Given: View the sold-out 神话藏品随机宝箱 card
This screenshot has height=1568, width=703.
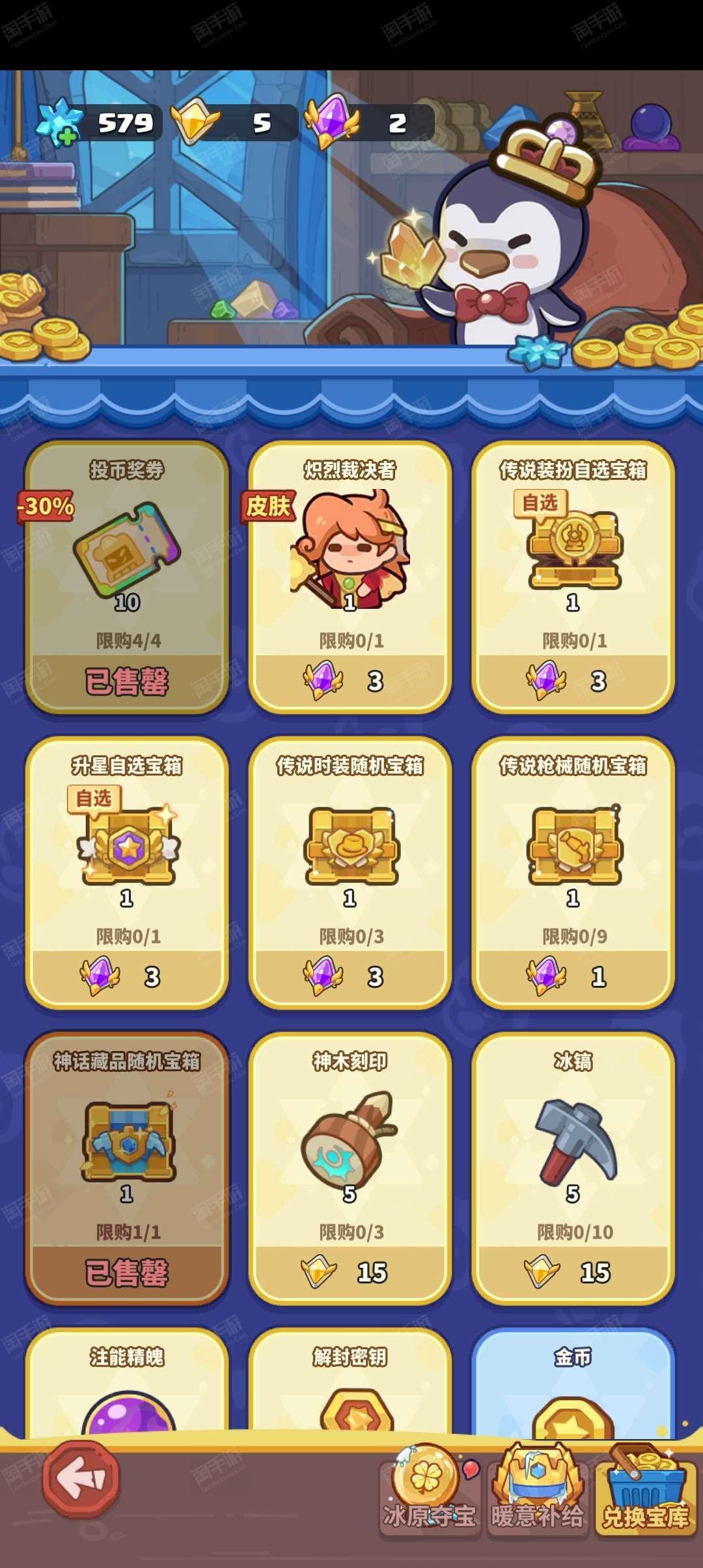Looking at the screenshot, I should pos(127,1168).
